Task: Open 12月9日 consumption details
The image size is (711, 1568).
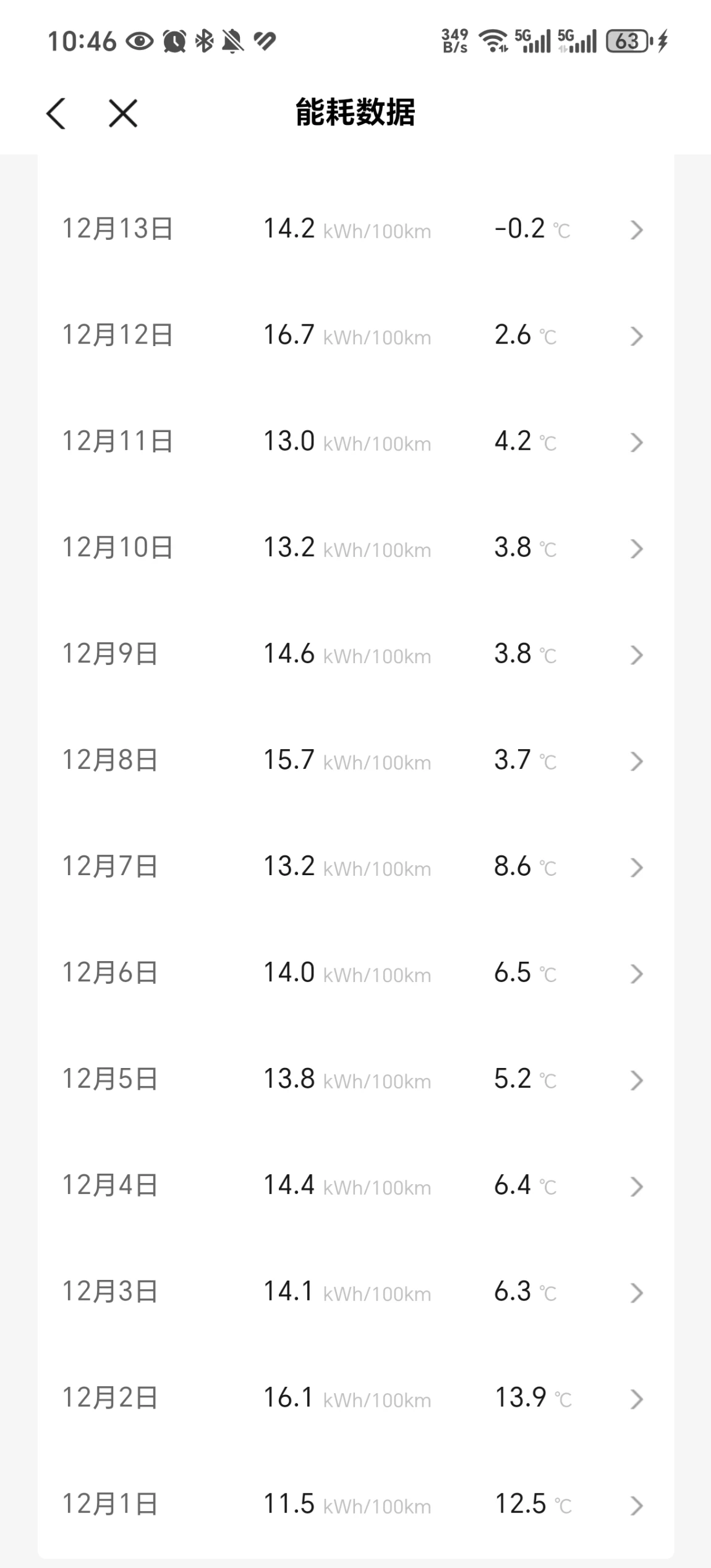Action: [x=355, y=655]
